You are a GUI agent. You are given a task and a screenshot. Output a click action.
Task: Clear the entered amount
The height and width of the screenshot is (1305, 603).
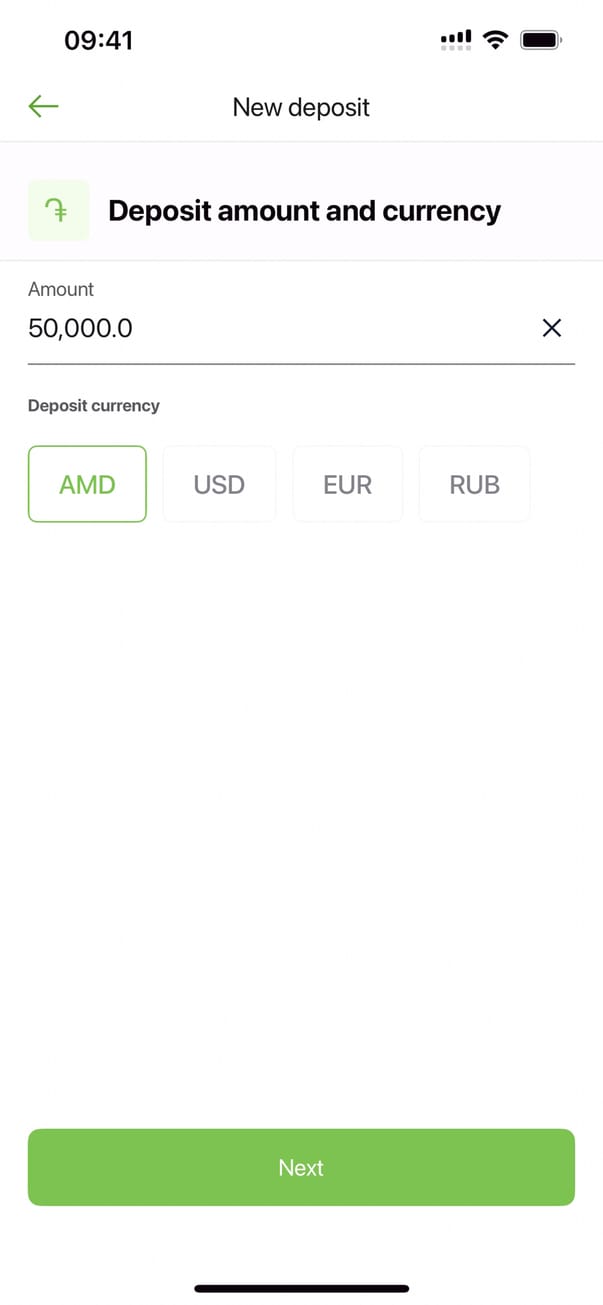click(551, 328)
